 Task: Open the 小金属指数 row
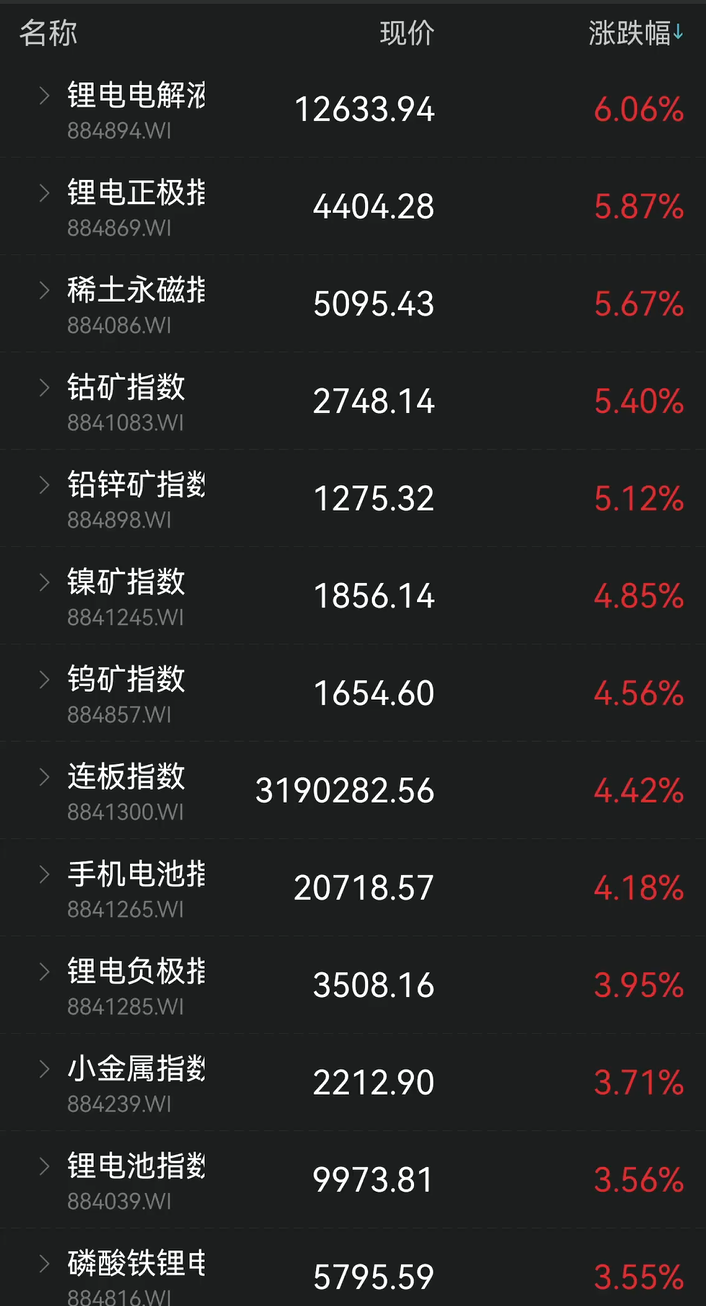[136, 1069]
